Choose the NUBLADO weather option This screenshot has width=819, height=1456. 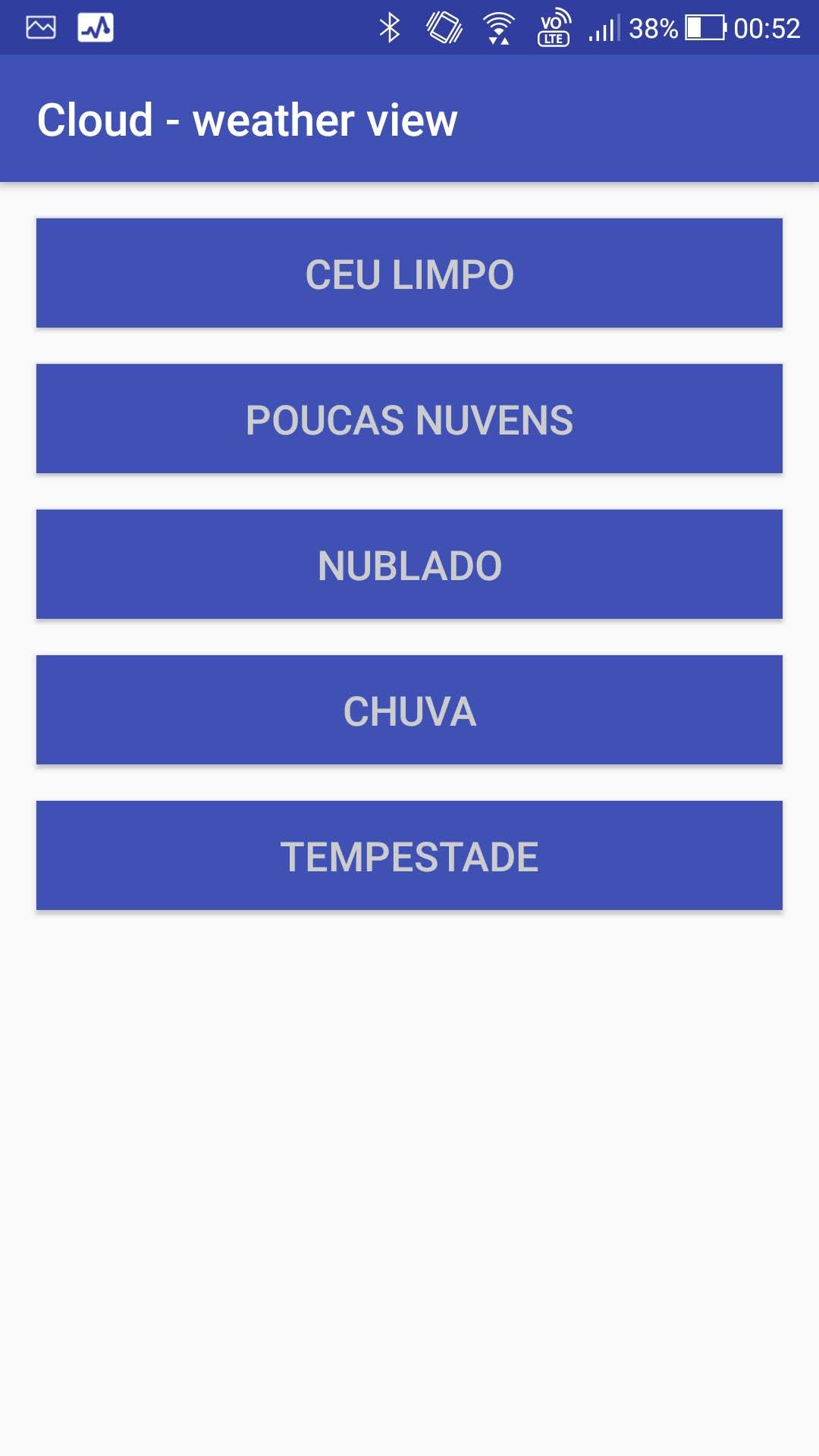point(409,564)
